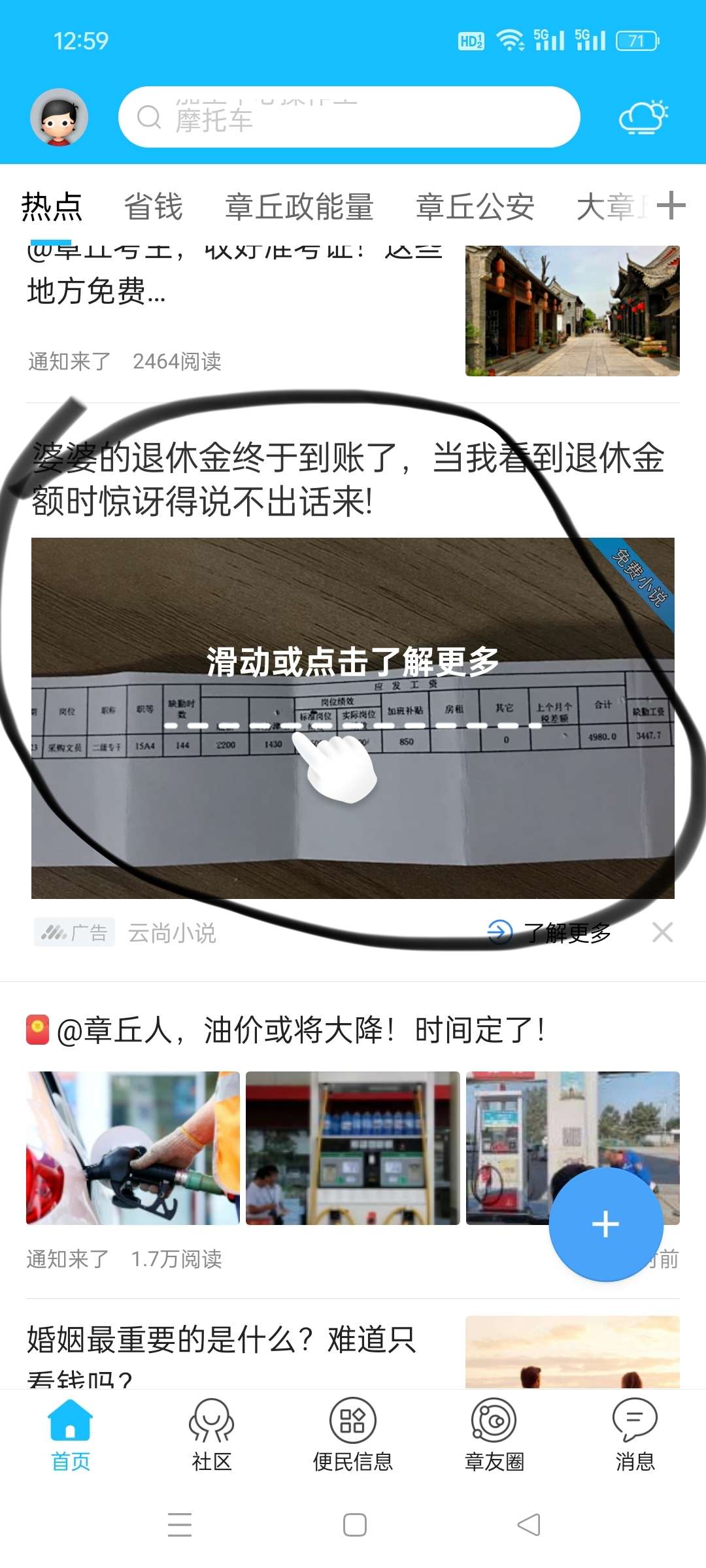This screenshot has height=1568, width=706.
Task: Select the 首页 tab
Action: (71, 1435)
